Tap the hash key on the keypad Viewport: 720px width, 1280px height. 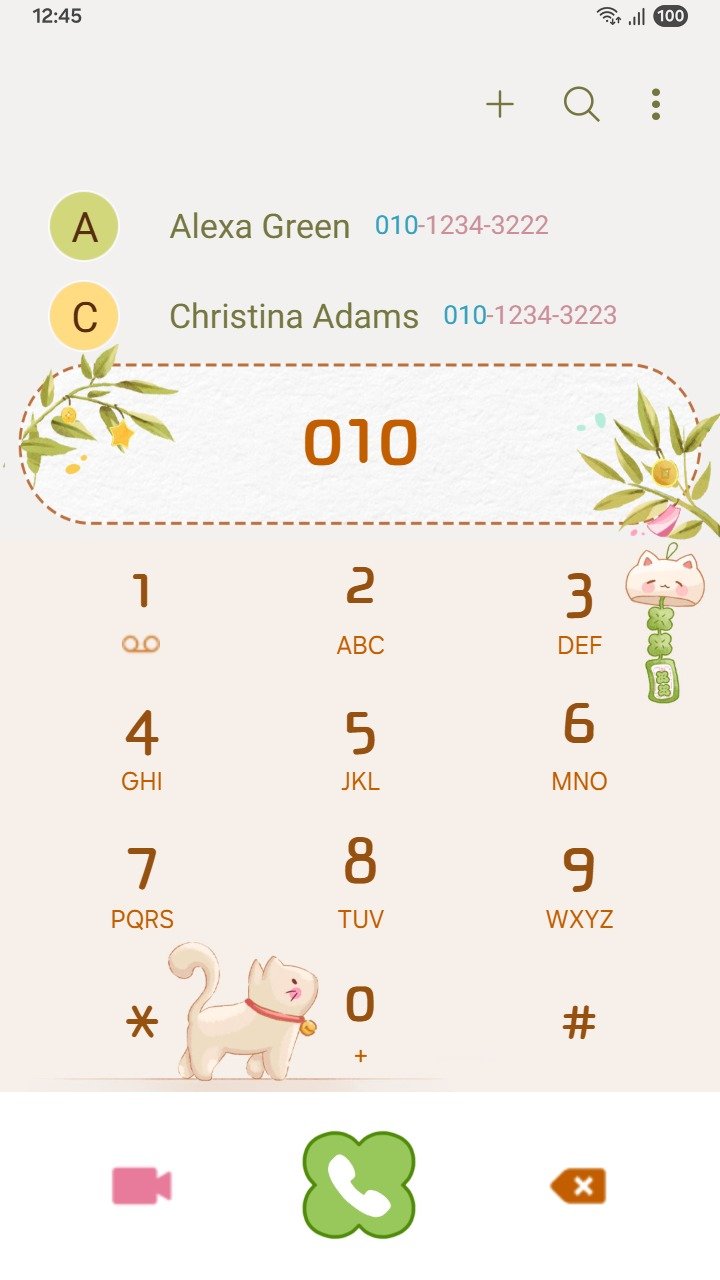(579, 1022)
